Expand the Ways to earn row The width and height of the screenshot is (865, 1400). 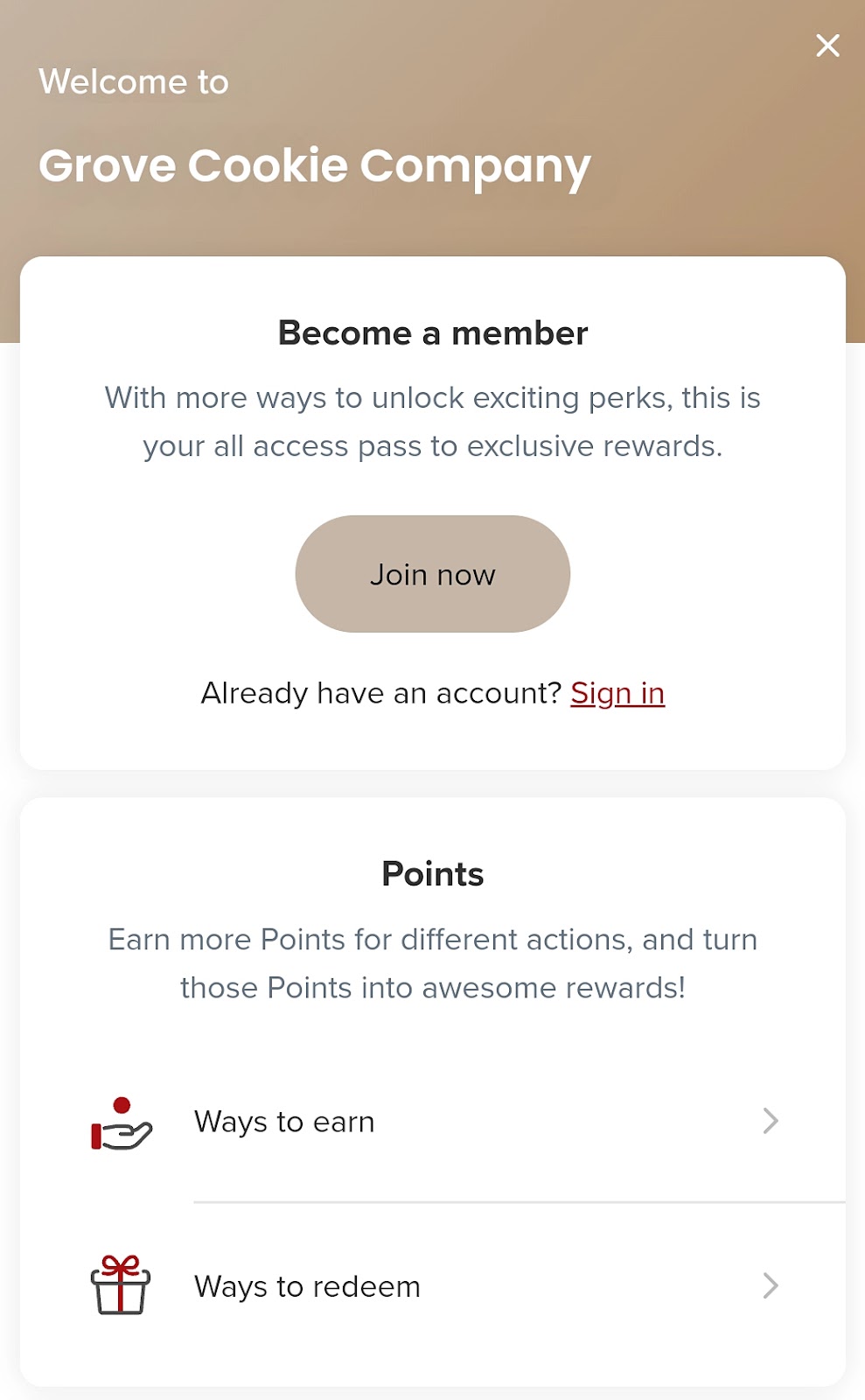point(432,1122)
